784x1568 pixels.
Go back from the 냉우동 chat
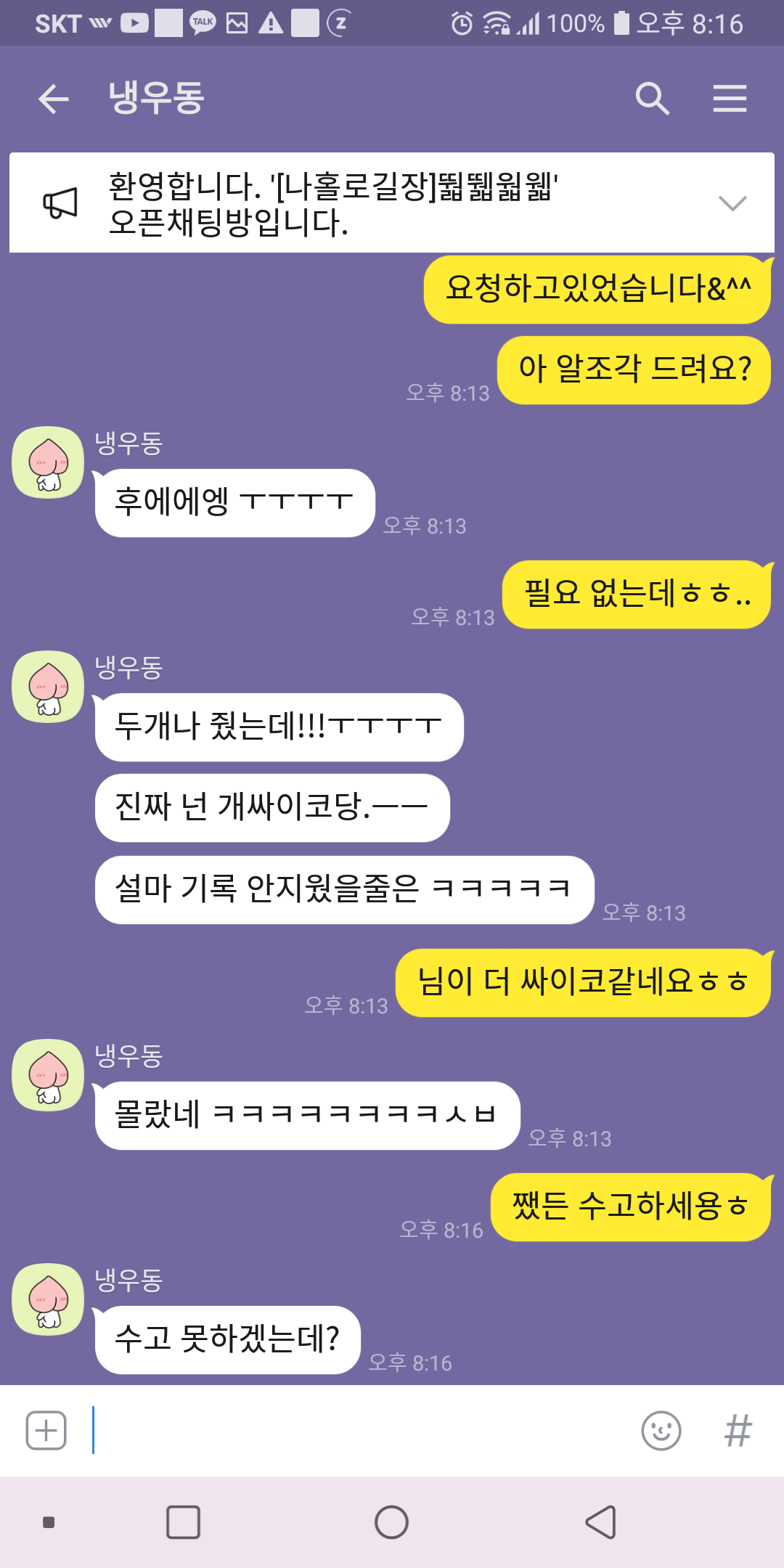tap(54, 99)
